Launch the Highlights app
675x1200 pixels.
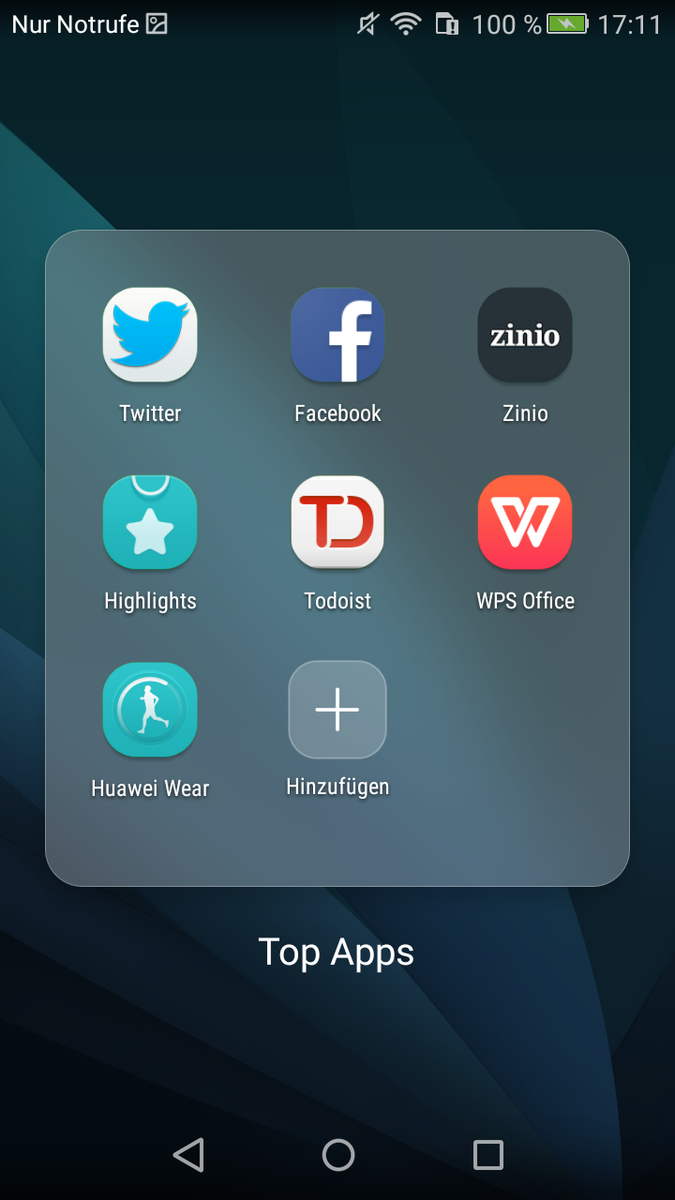[150, 523]
